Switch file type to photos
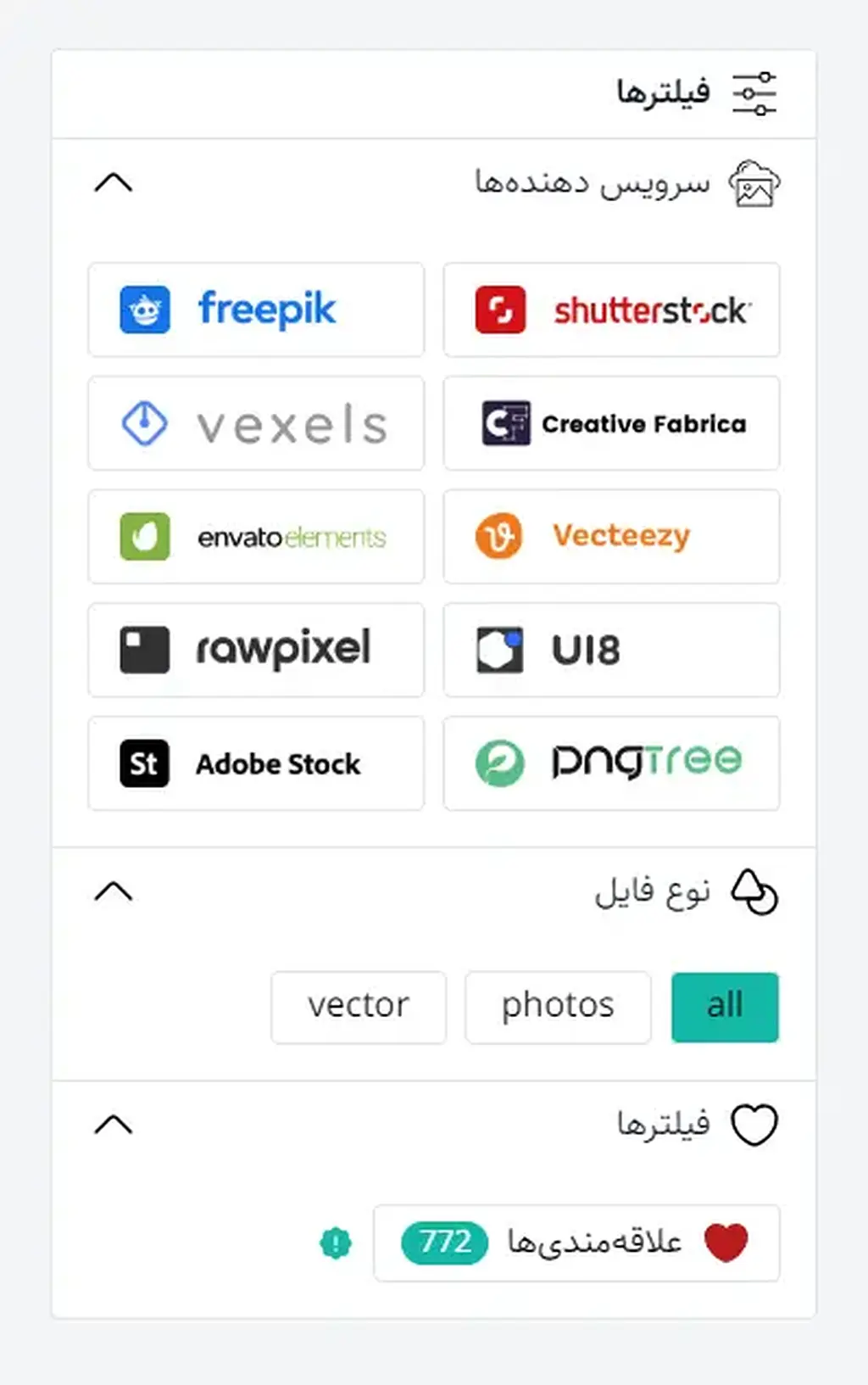Screen dimensions: 868x1385 click(558, 1007)
